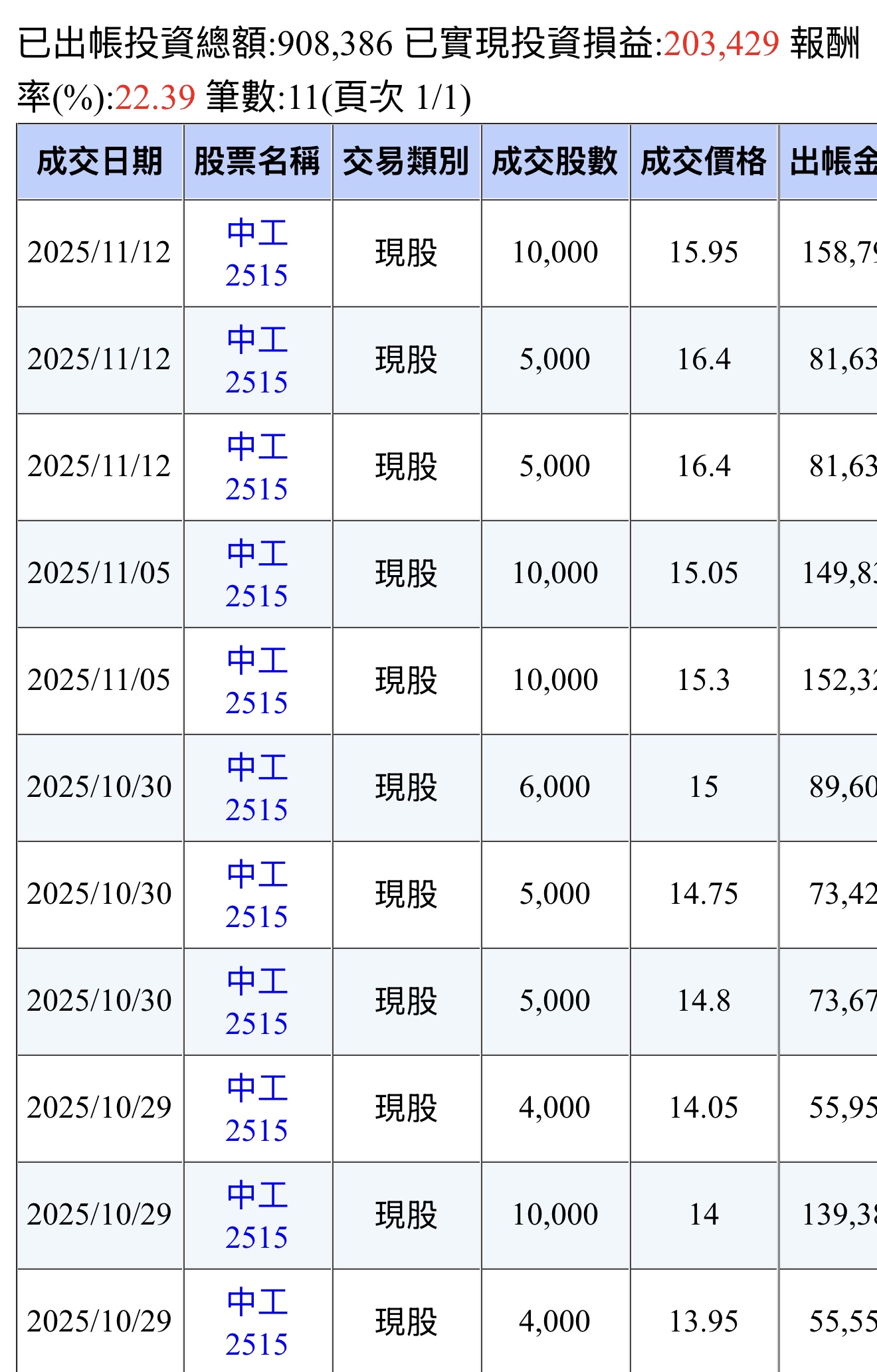
Task: Open 中工 2515 link in the 6,000 shares row
Action: click(256, 788)
